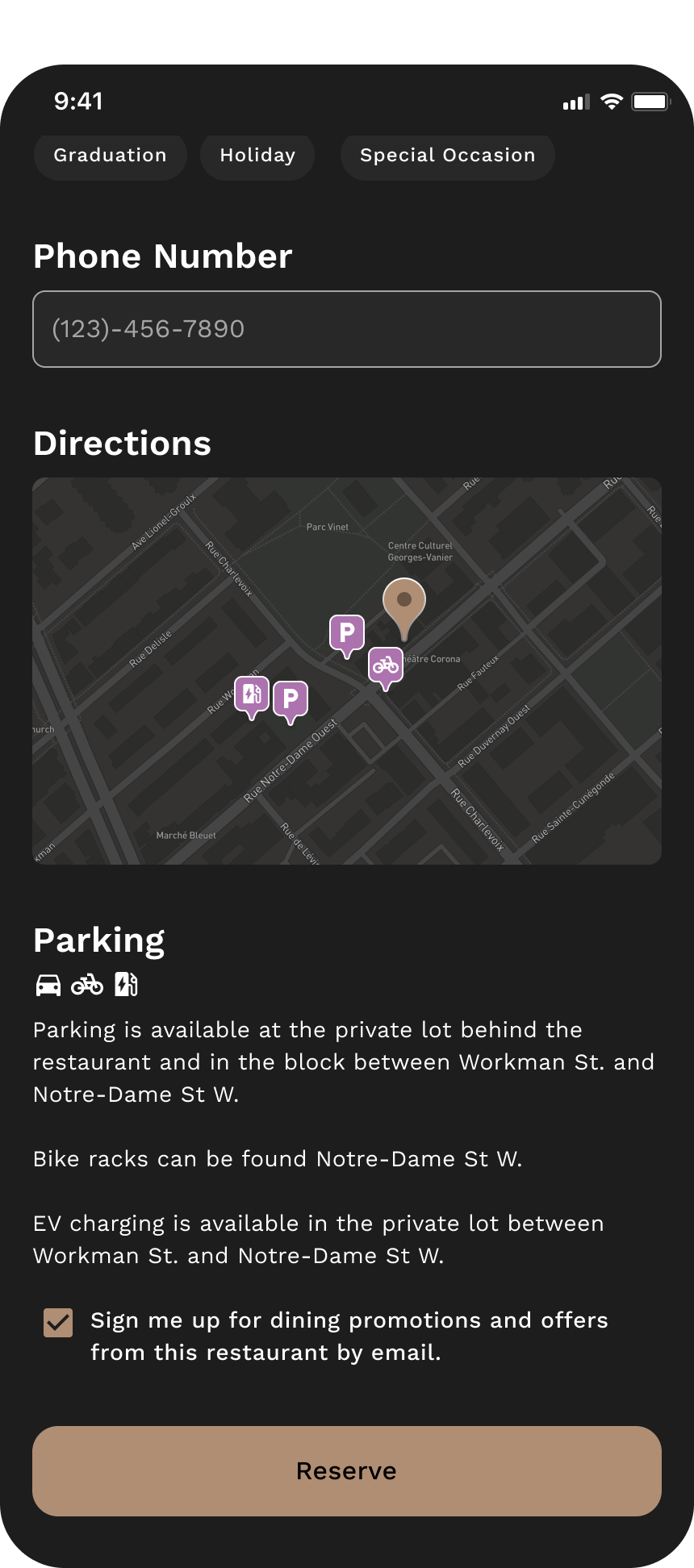This screenshot has height=1568, width=694.
Task: Focus the Phone Number field
Action: 347,329
